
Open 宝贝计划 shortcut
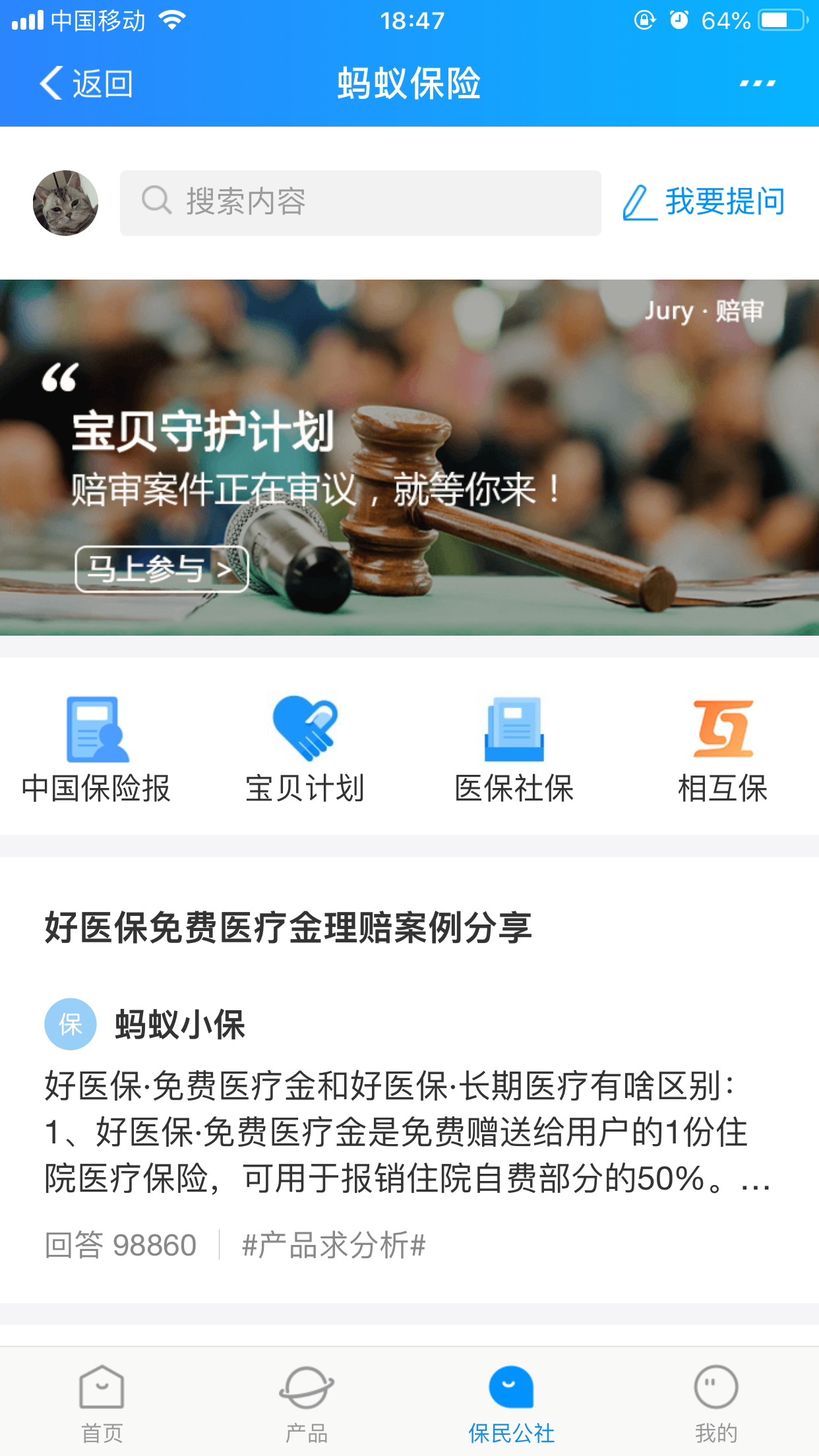coord(305,750)
